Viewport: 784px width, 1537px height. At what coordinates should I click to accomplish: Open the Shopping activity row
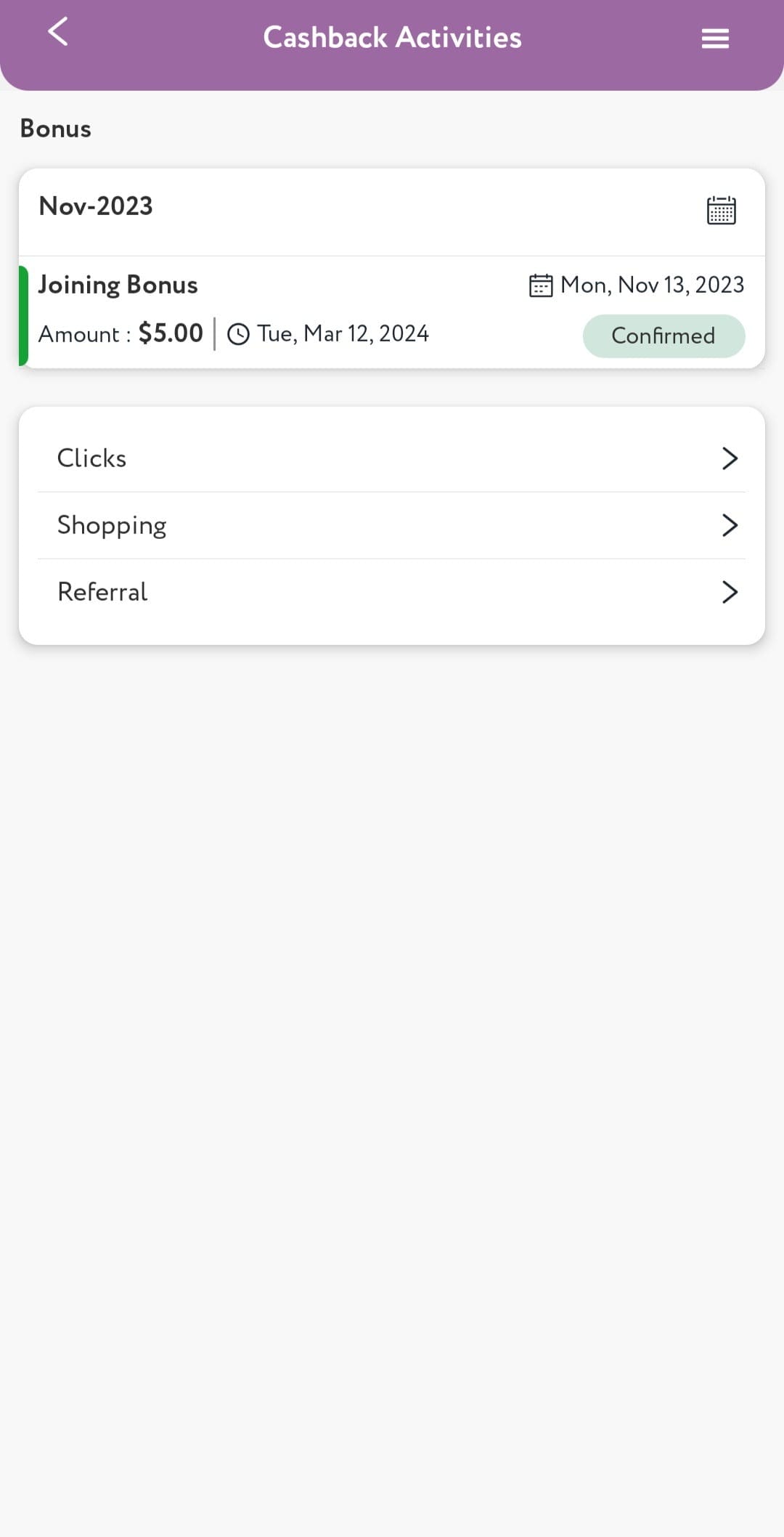click(392, 525)
